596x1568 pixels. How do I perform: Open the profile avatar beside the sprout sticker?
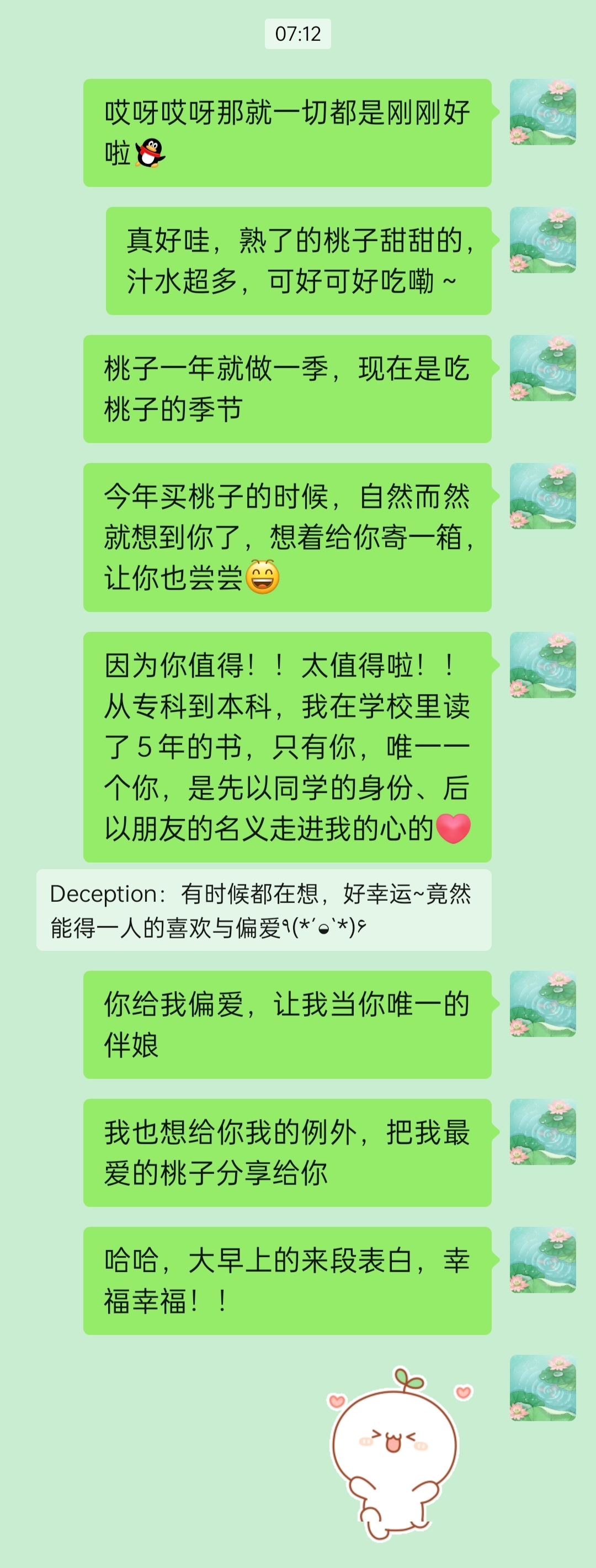click(x=542, y=1387)
